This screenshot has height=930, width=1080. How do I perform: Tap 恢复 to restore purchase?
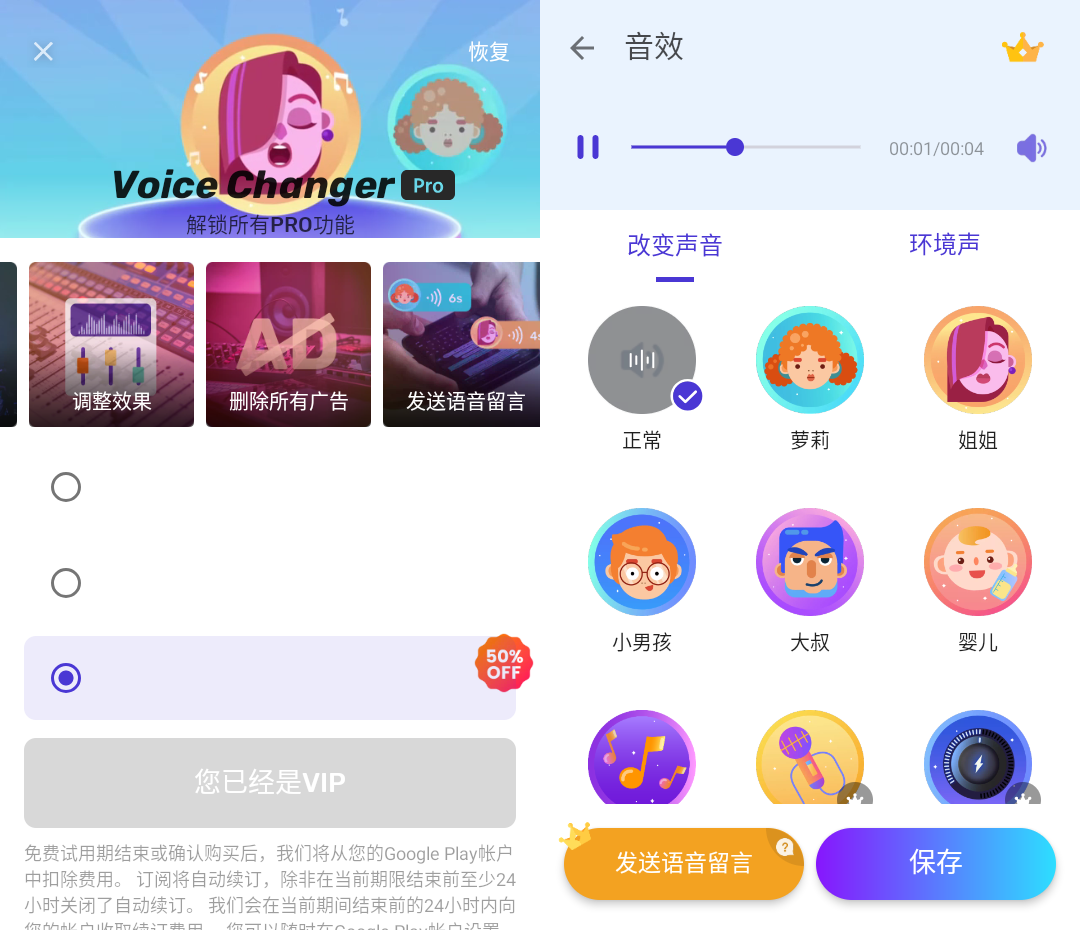[489, 52]
